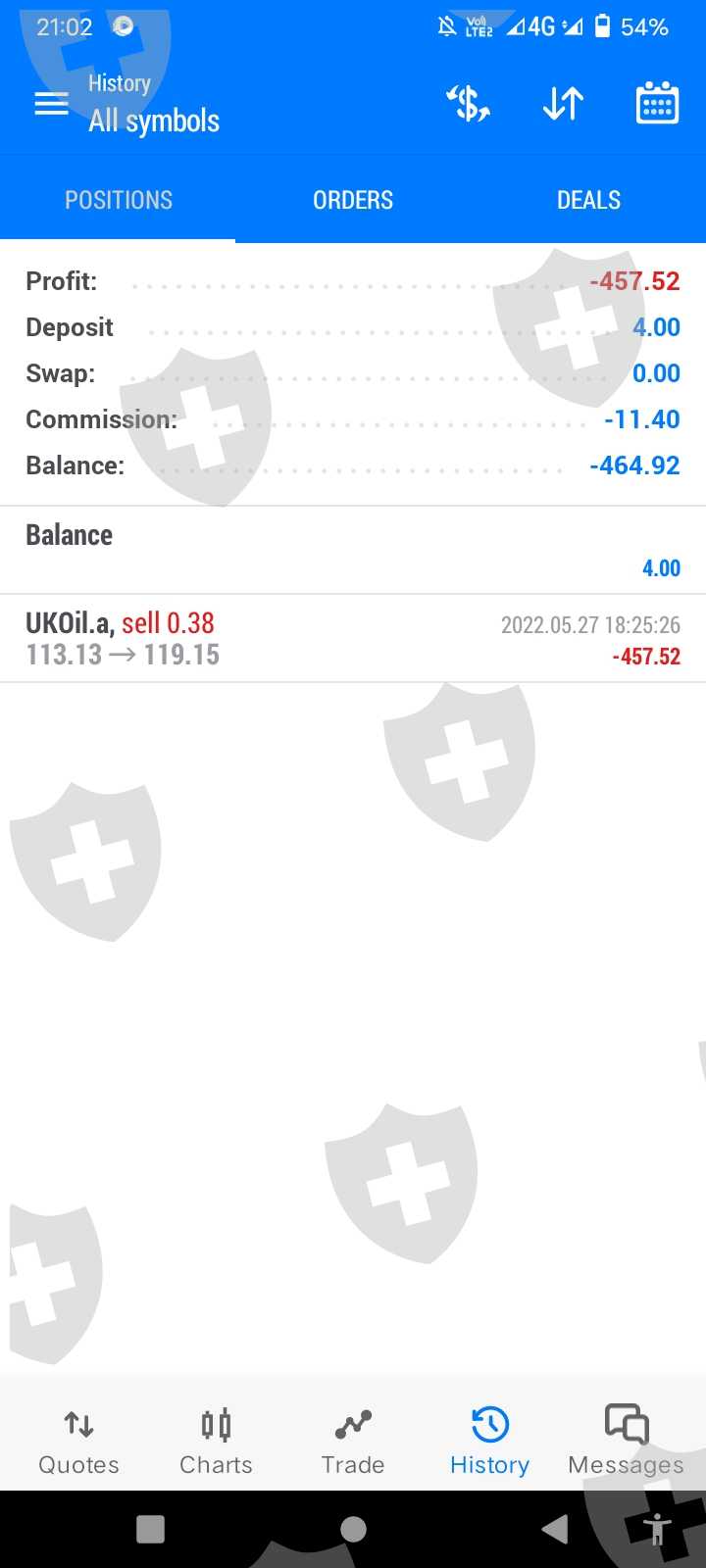Tap the system back button
Viewport: 706px width, 1568px height.
pos(555,1529)
